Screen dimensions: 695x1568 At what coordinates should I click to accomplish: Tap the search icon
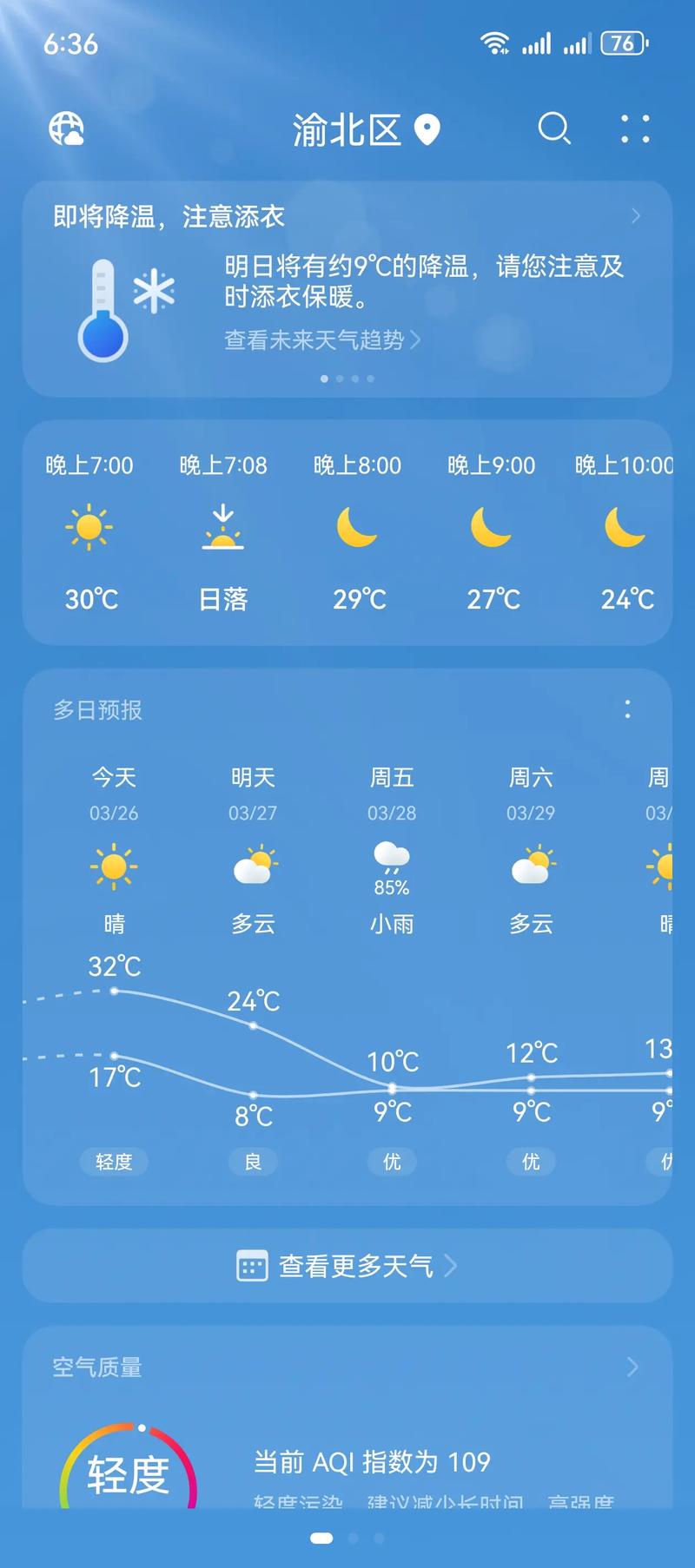554,130
